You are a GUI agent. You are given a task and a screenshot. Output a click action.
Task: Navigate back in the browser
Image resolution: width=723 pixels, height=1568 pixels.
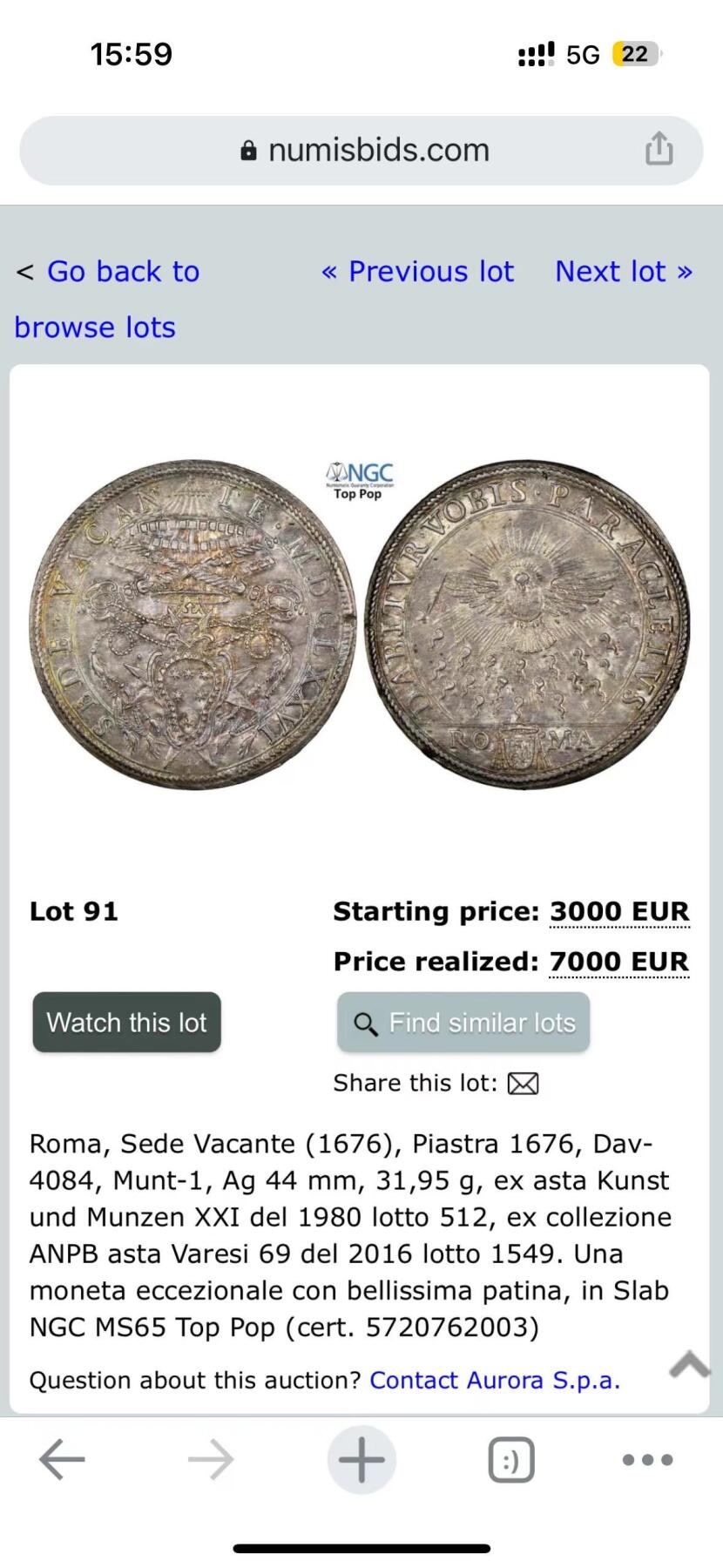(x=63, y=1459)
